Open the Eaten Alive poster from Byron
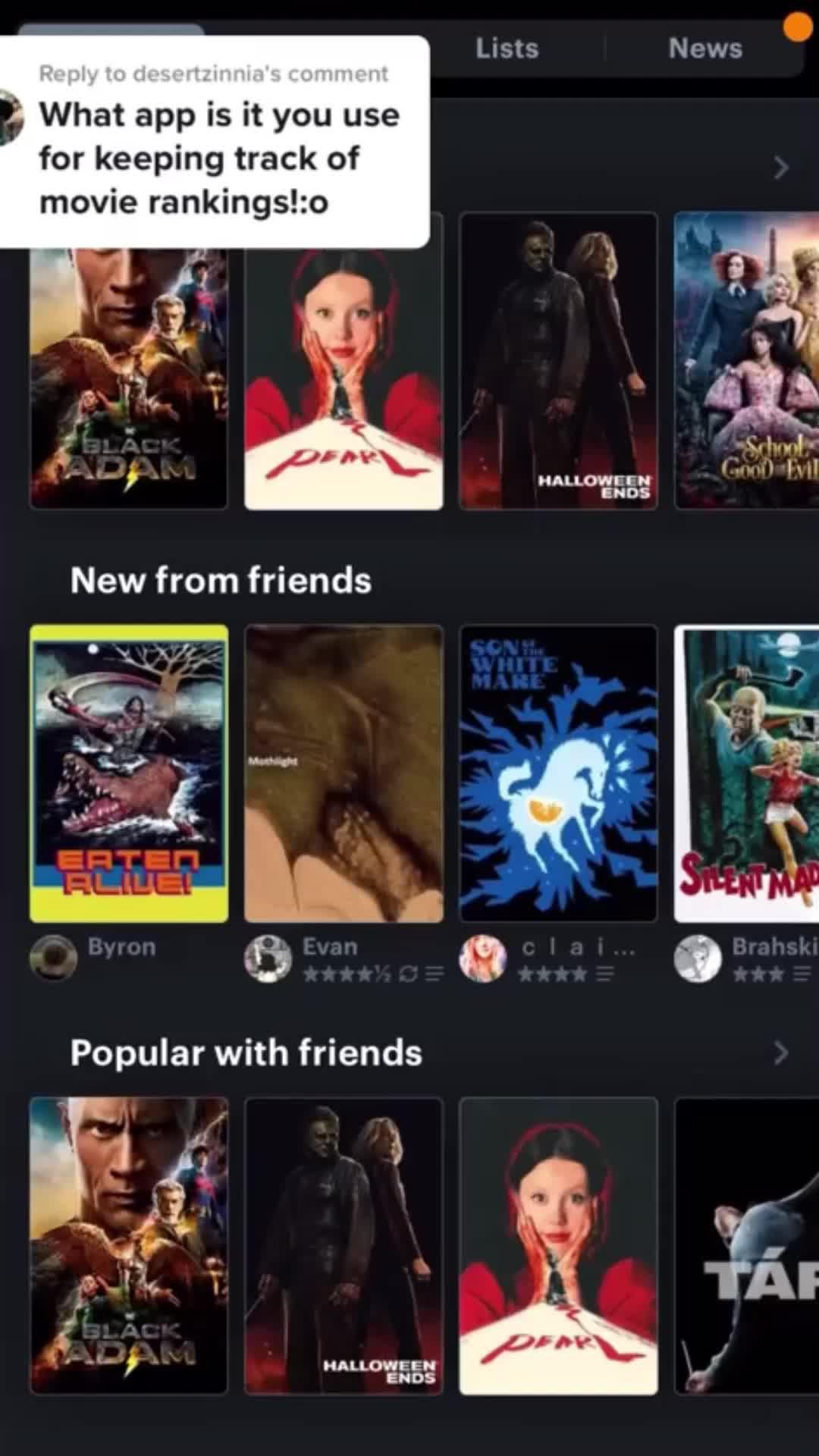Viewport: 819px width, 1456px height. 128,771
